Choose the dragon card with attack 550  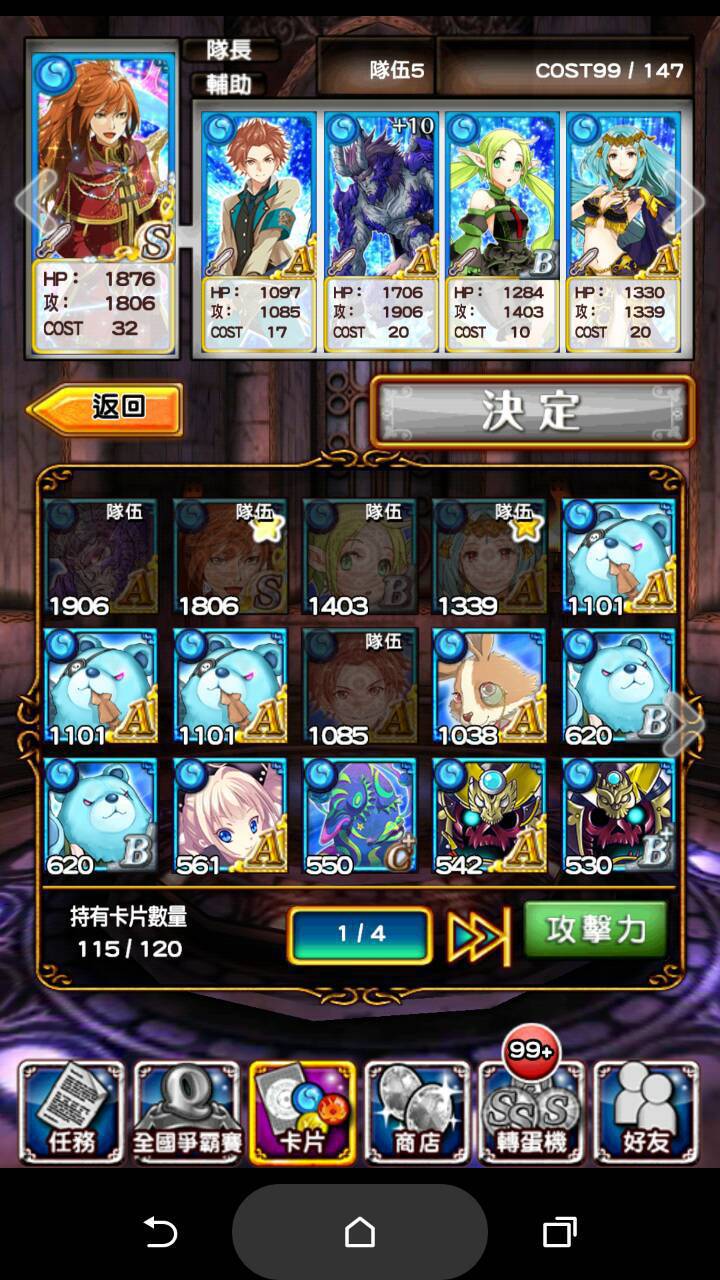[359, 816]
